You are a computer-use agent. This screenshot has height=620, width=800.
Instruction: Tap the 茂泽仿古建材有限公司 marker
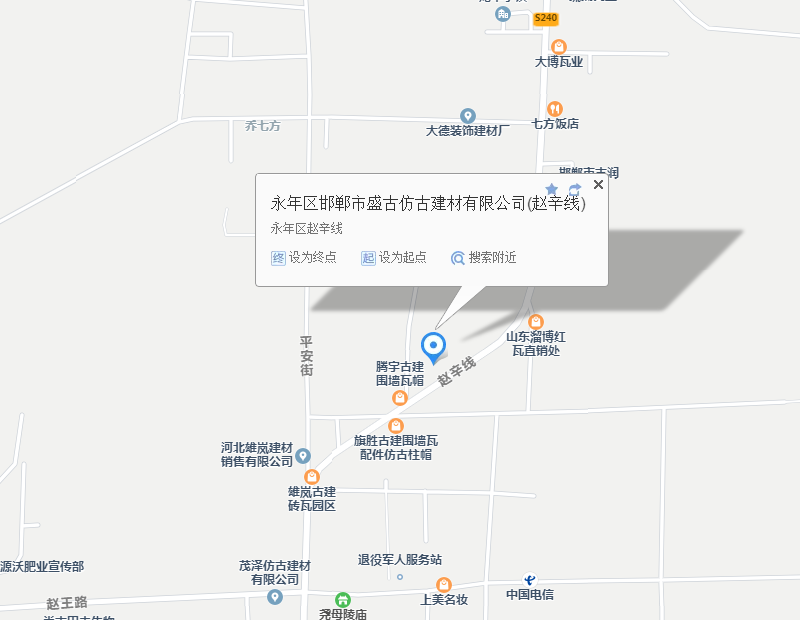click(x=275, y=597)
